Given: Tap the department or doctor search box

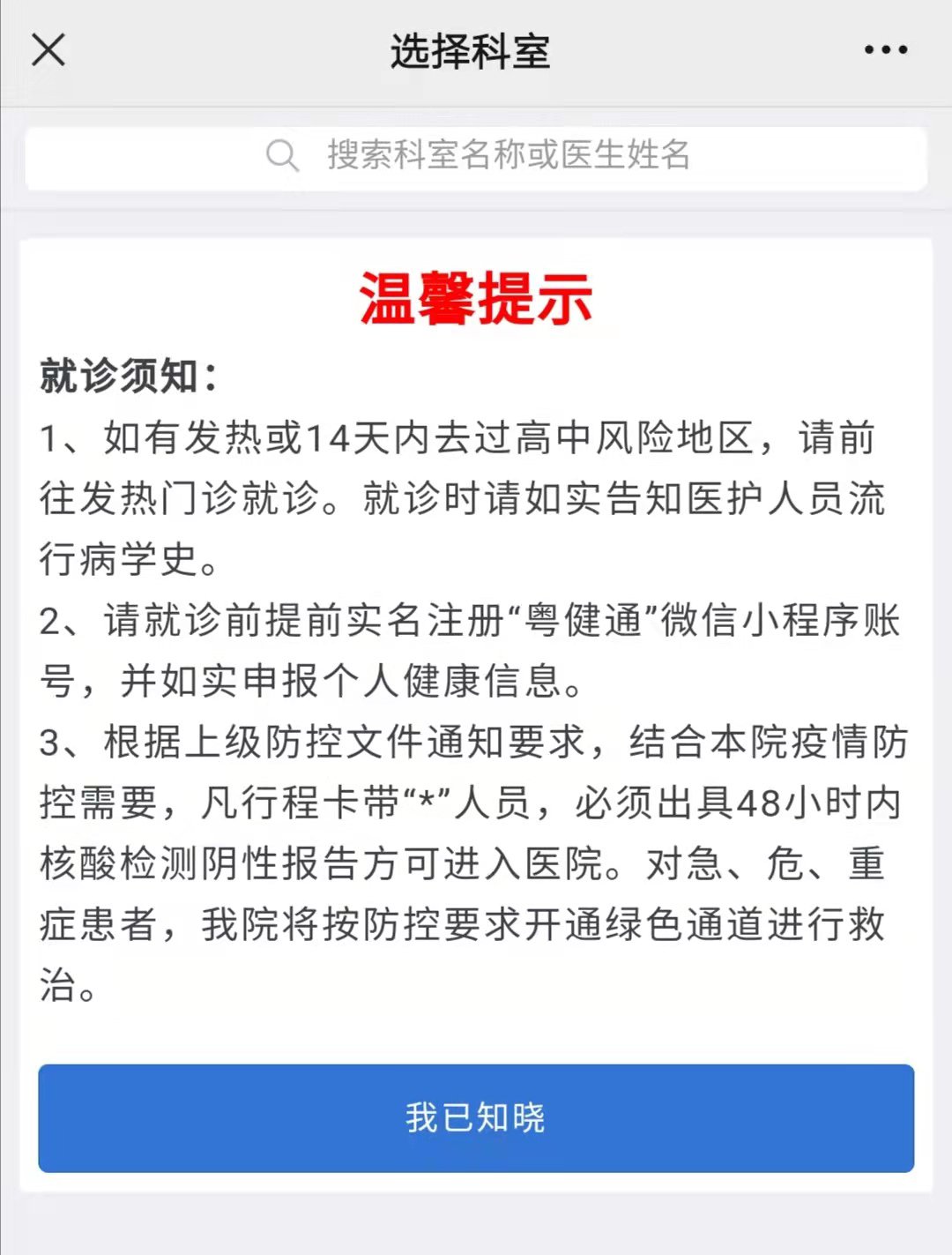Looking at the screenshot, I should coord(476,156).
